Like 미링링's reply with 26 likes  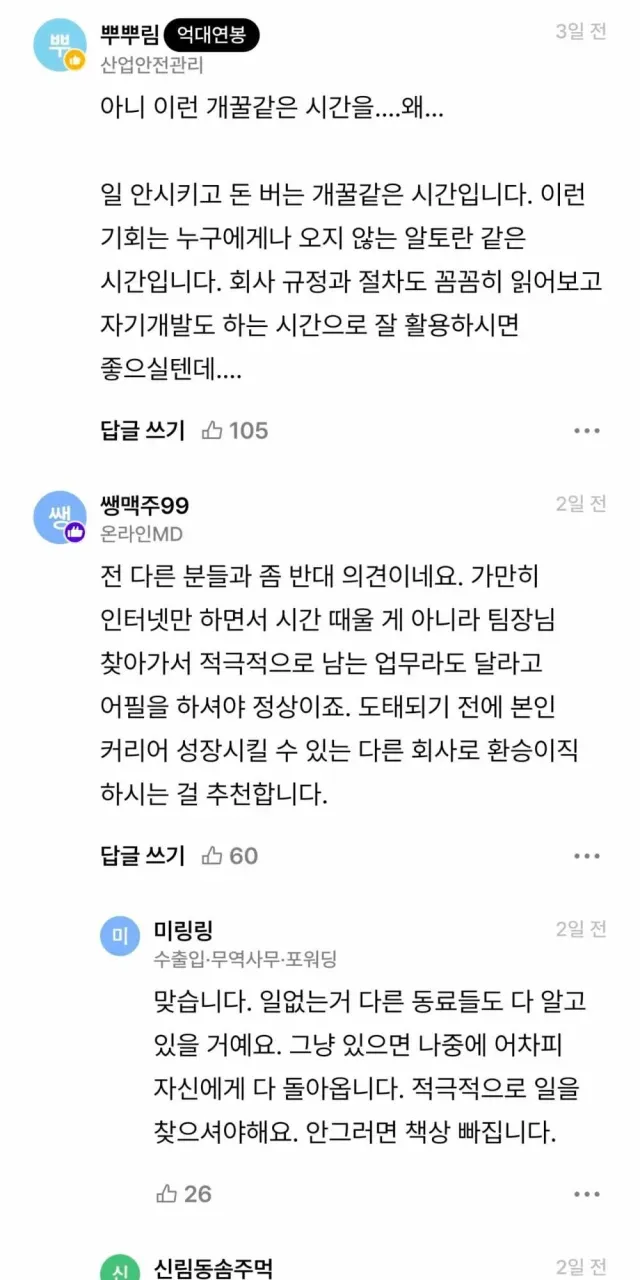pyautogui.click(x=184, y=1194)
